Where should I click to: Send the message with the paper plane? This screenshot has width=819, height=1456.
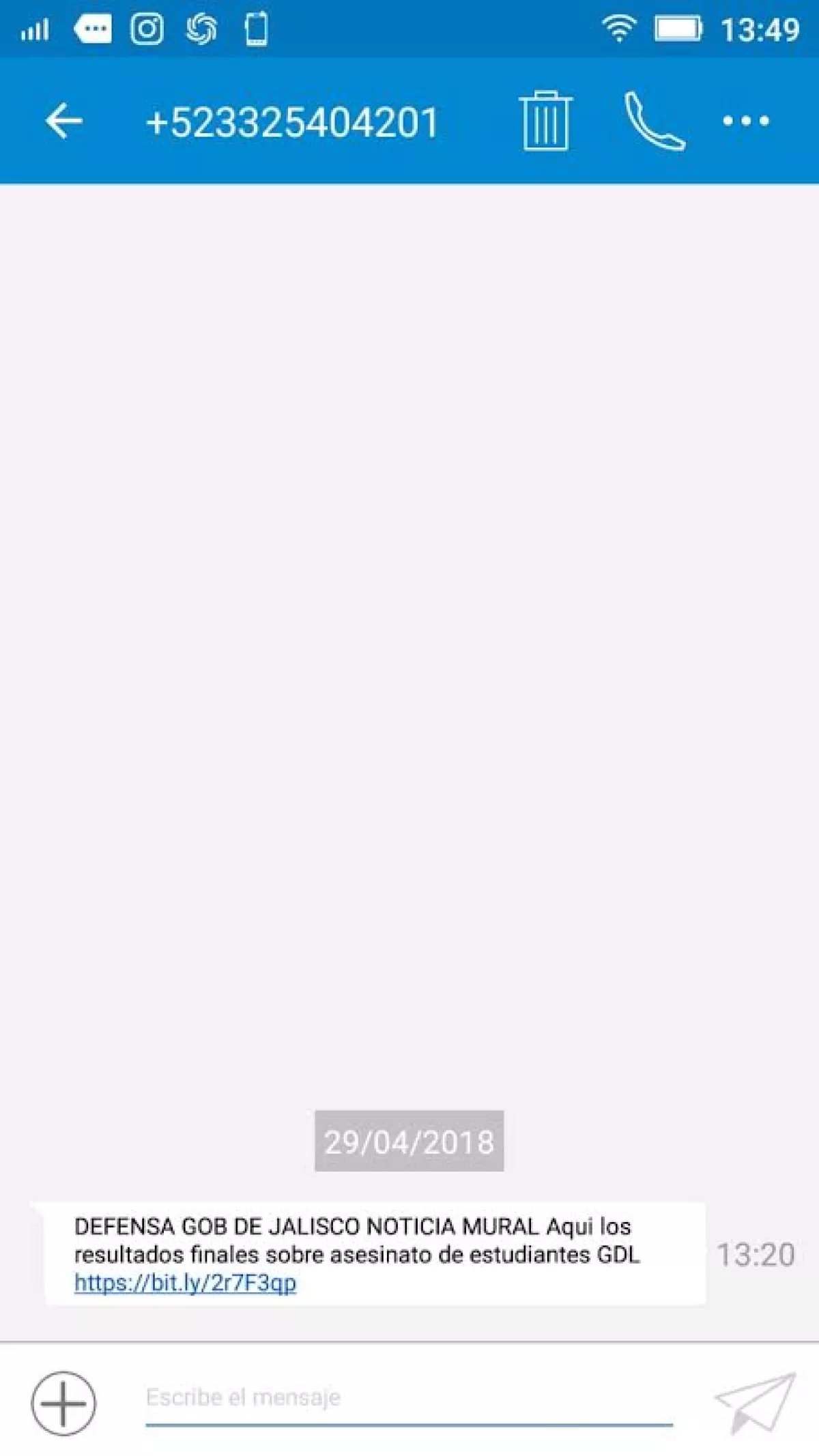[x=755, y=1401]
